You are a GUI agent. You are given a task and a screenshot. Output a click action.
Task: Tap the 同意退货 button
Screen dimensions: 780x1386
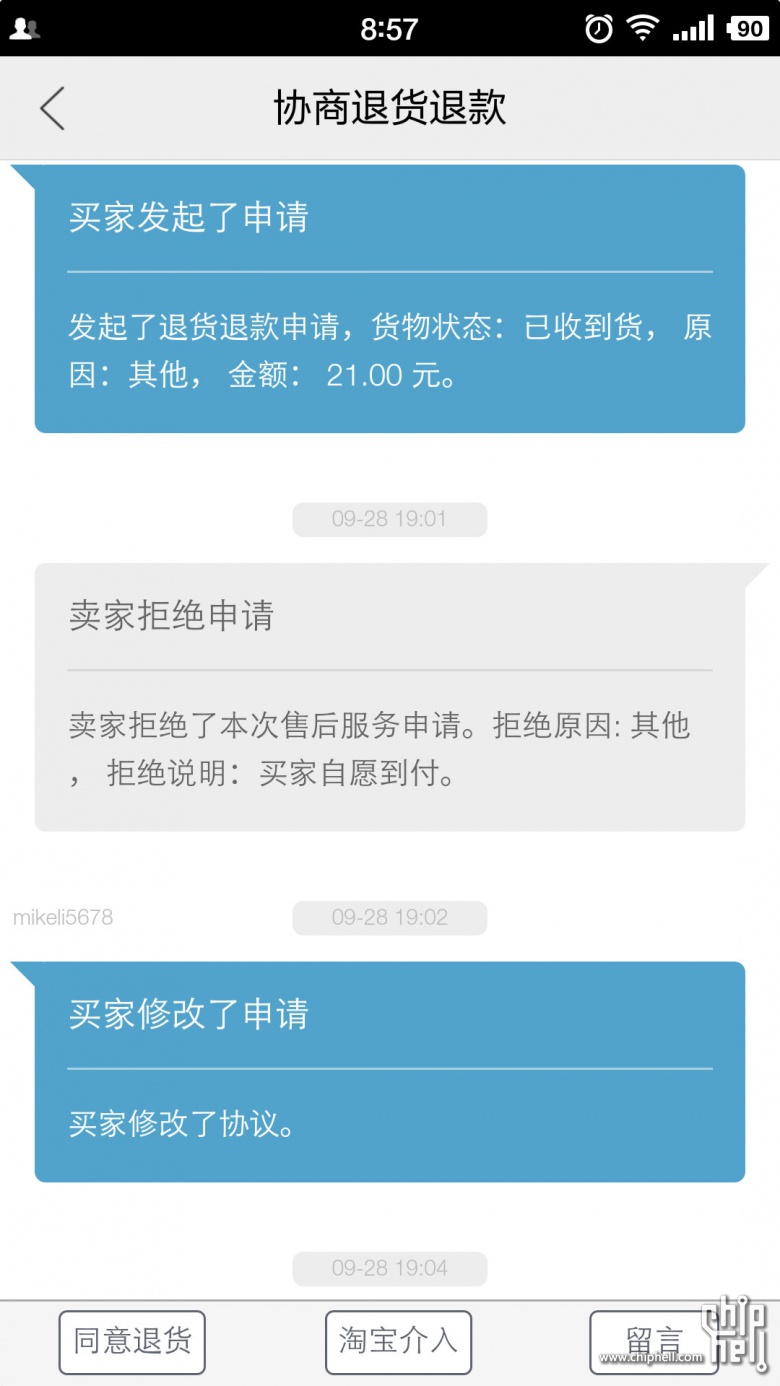(132, 1342)
